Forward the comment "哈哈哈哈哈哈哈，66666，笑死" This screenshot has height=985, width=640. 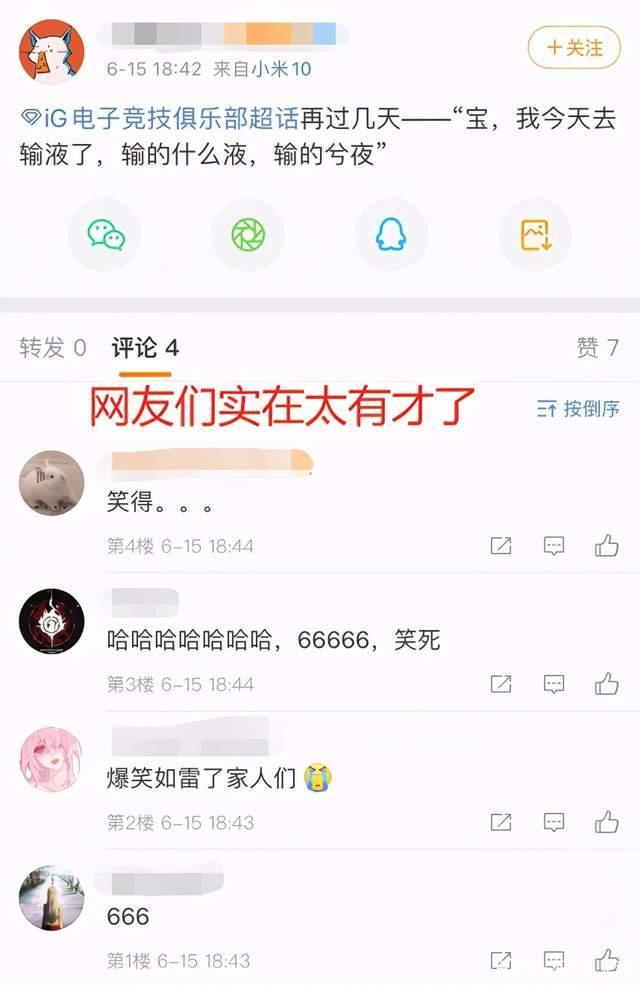pos(500,684)
